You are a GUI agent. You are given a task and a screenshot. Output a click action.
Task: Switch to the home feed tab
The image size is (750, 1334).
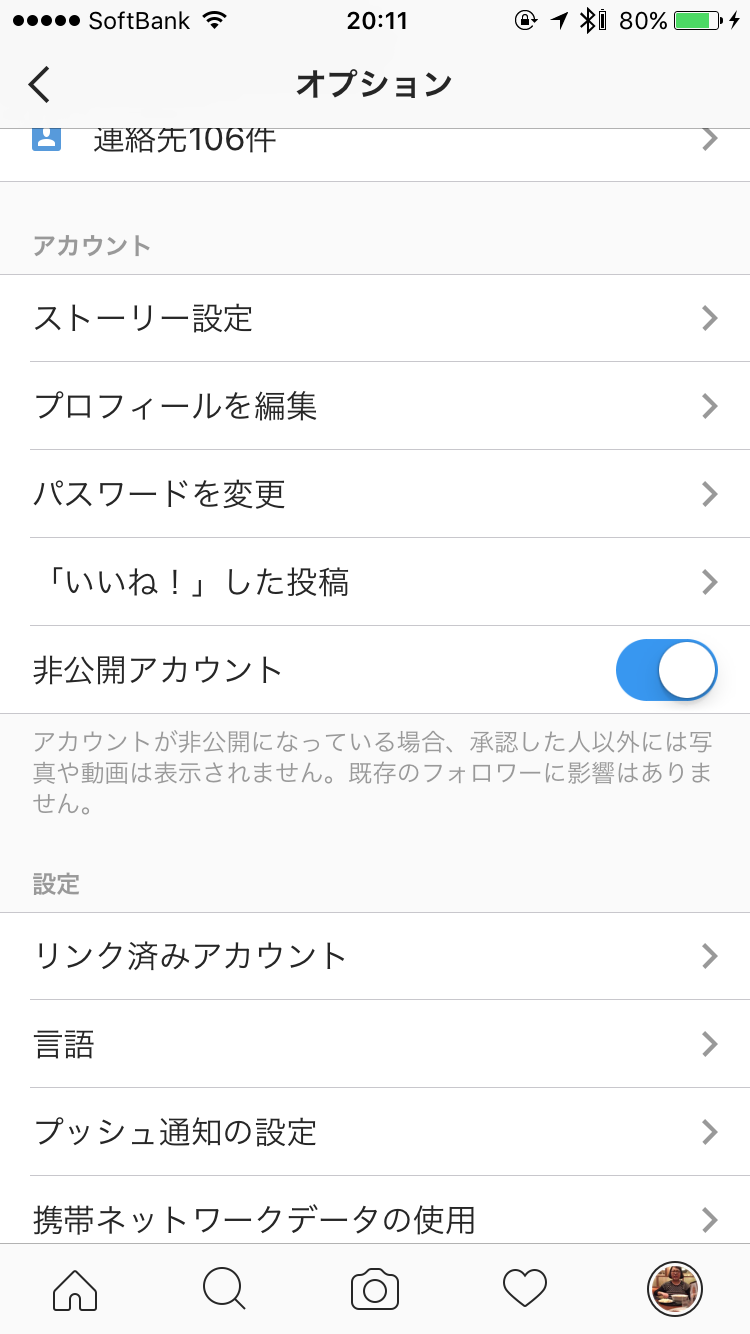coord(75,1289)
